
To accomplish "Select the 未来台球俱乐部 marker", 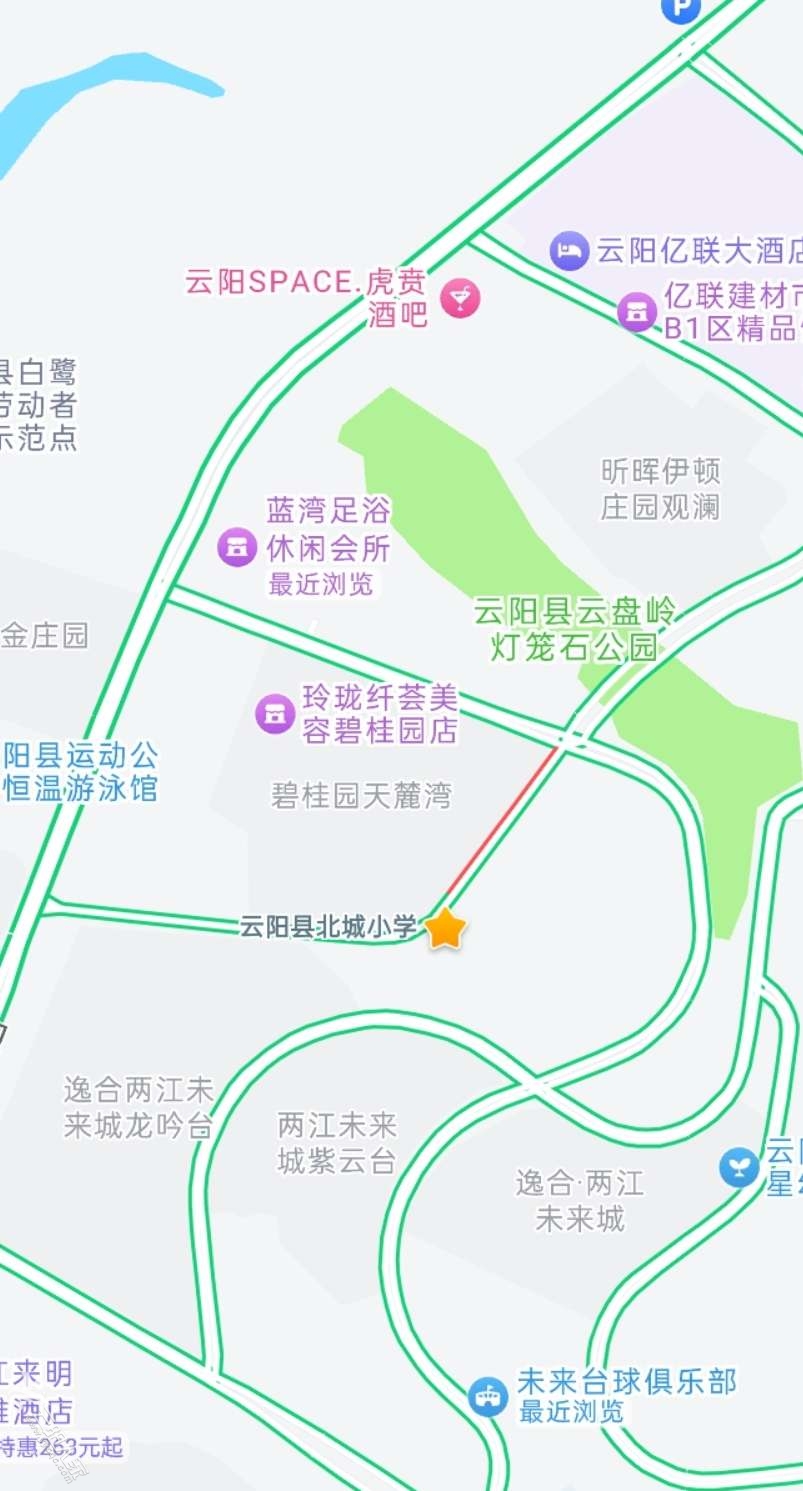I will click(488, 1396).
